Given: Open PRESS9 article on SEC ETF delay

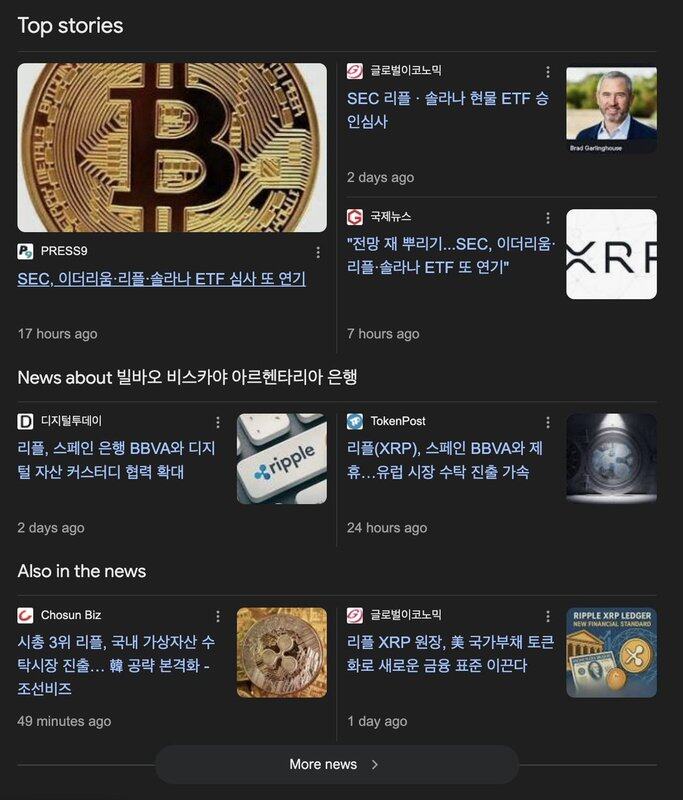Looking at the screenshot, I should [x=161, y=279].
